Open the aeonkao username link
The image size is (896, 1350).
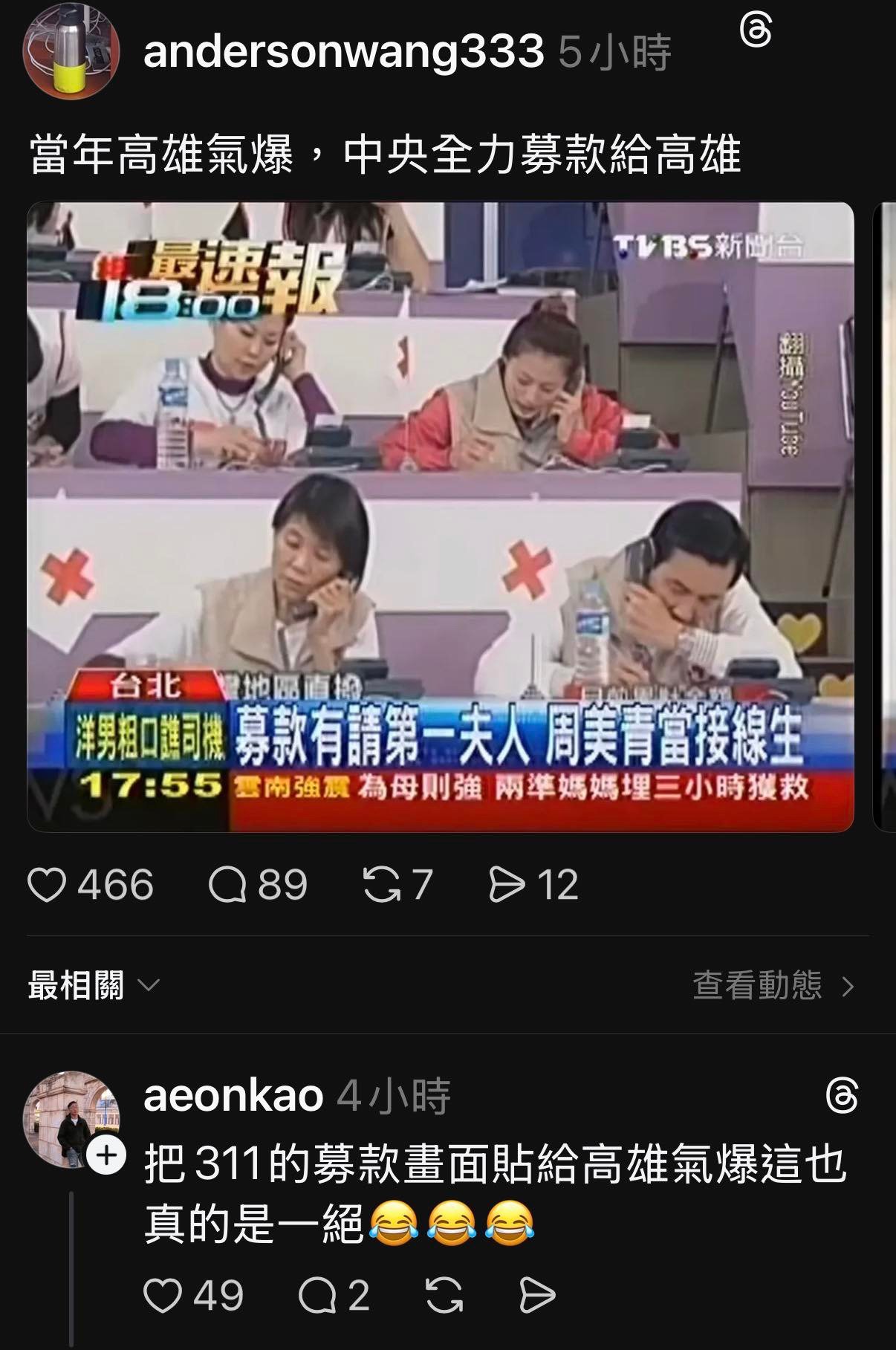(233, 1096)
